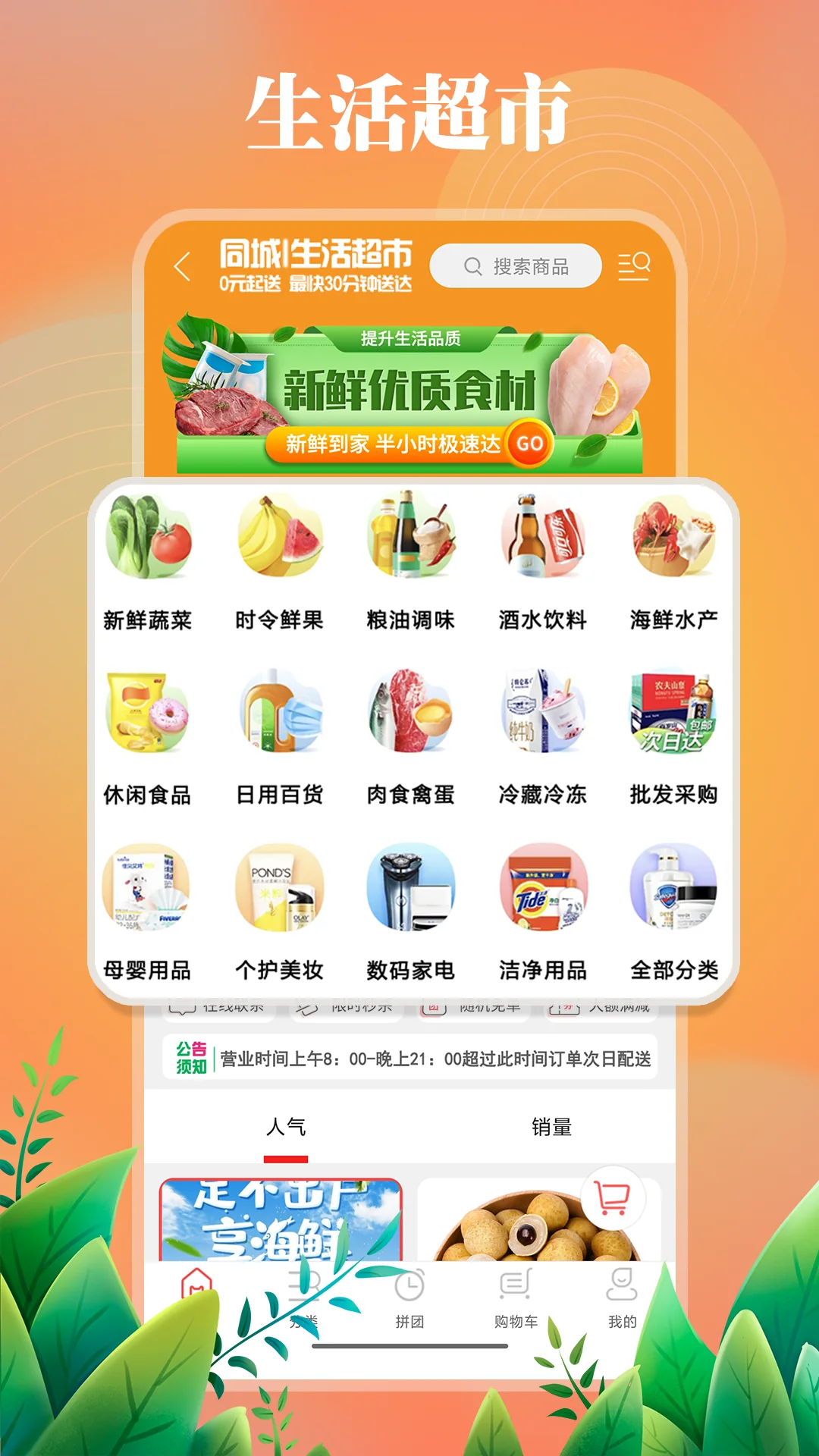
Task: Switch to the 人气 tab
Action: [286, 1127]
